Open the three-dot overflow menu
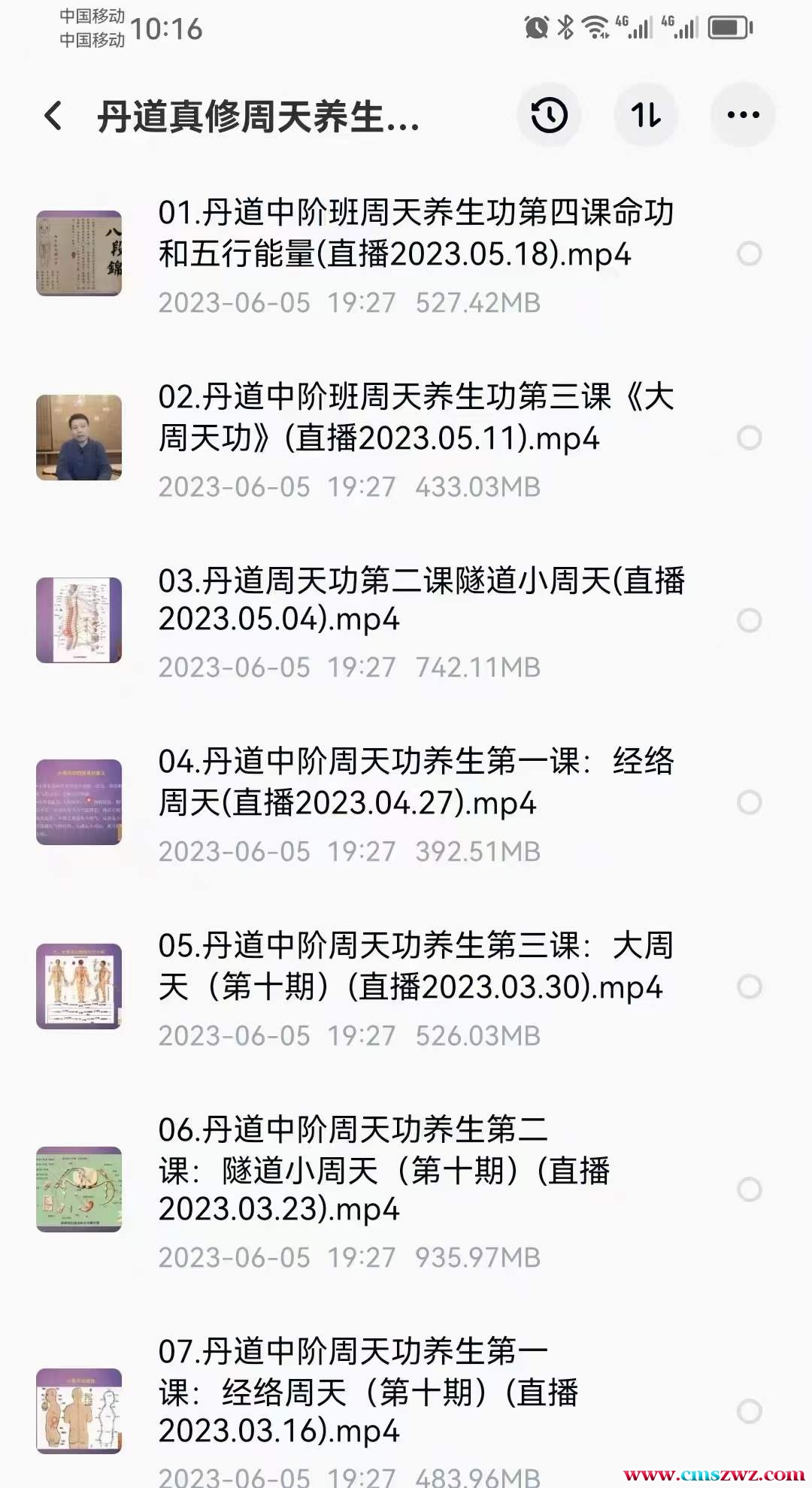The width and height of the screenshot is (812, 1488). tap(743, 115)
